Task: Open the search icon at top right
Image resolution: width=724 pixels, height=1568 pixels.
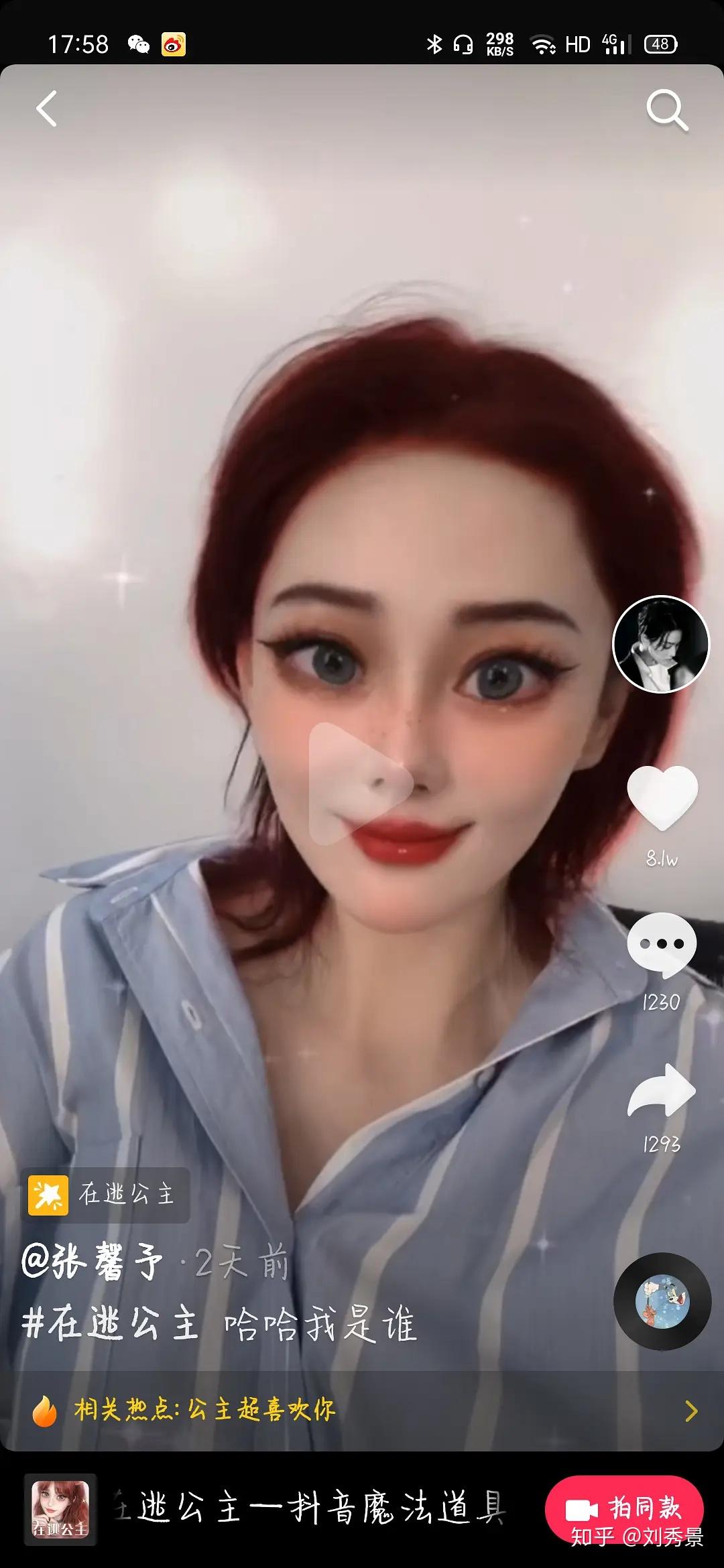Action: coord(668,109)
